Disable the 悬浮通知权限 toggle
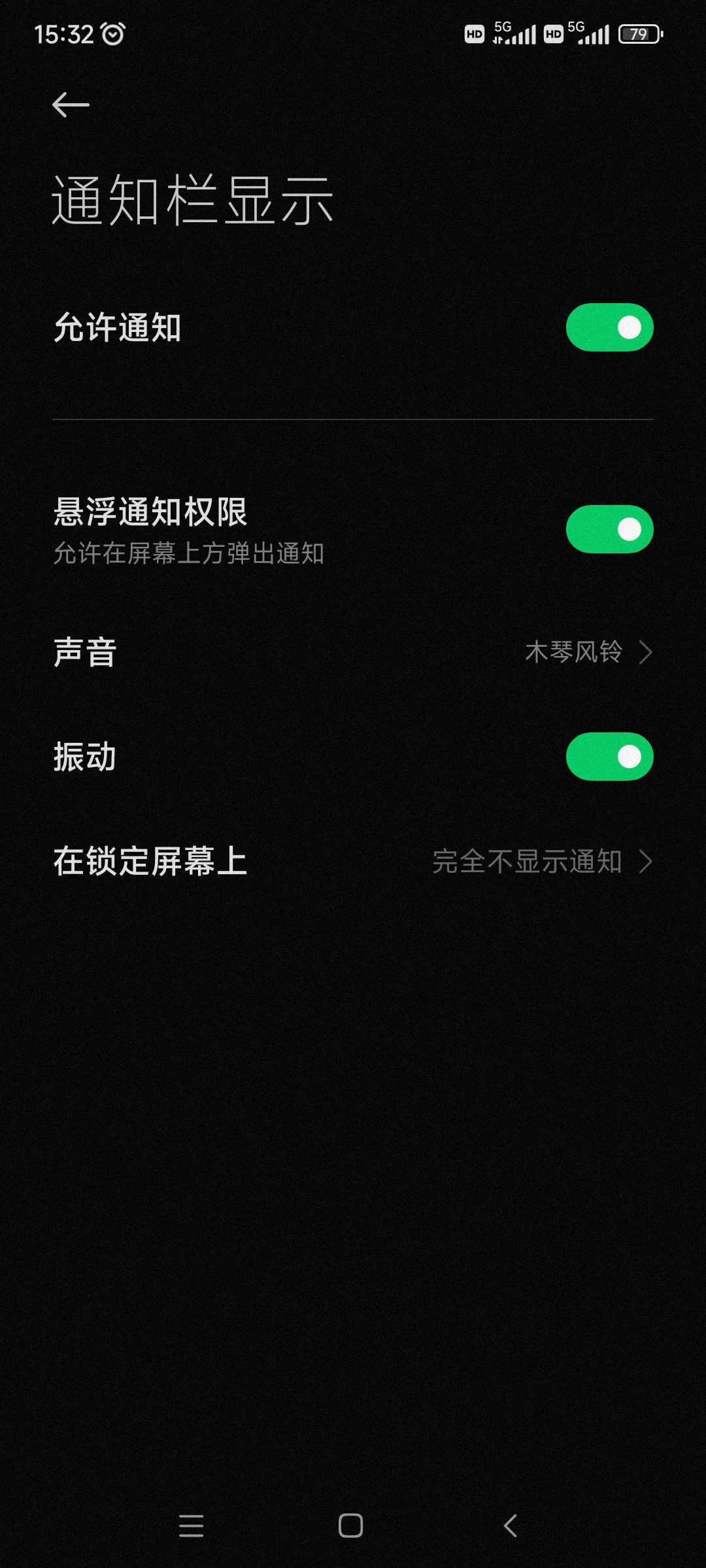The width and height of the screenshot is (706, 1568). [x=609, y=529]
